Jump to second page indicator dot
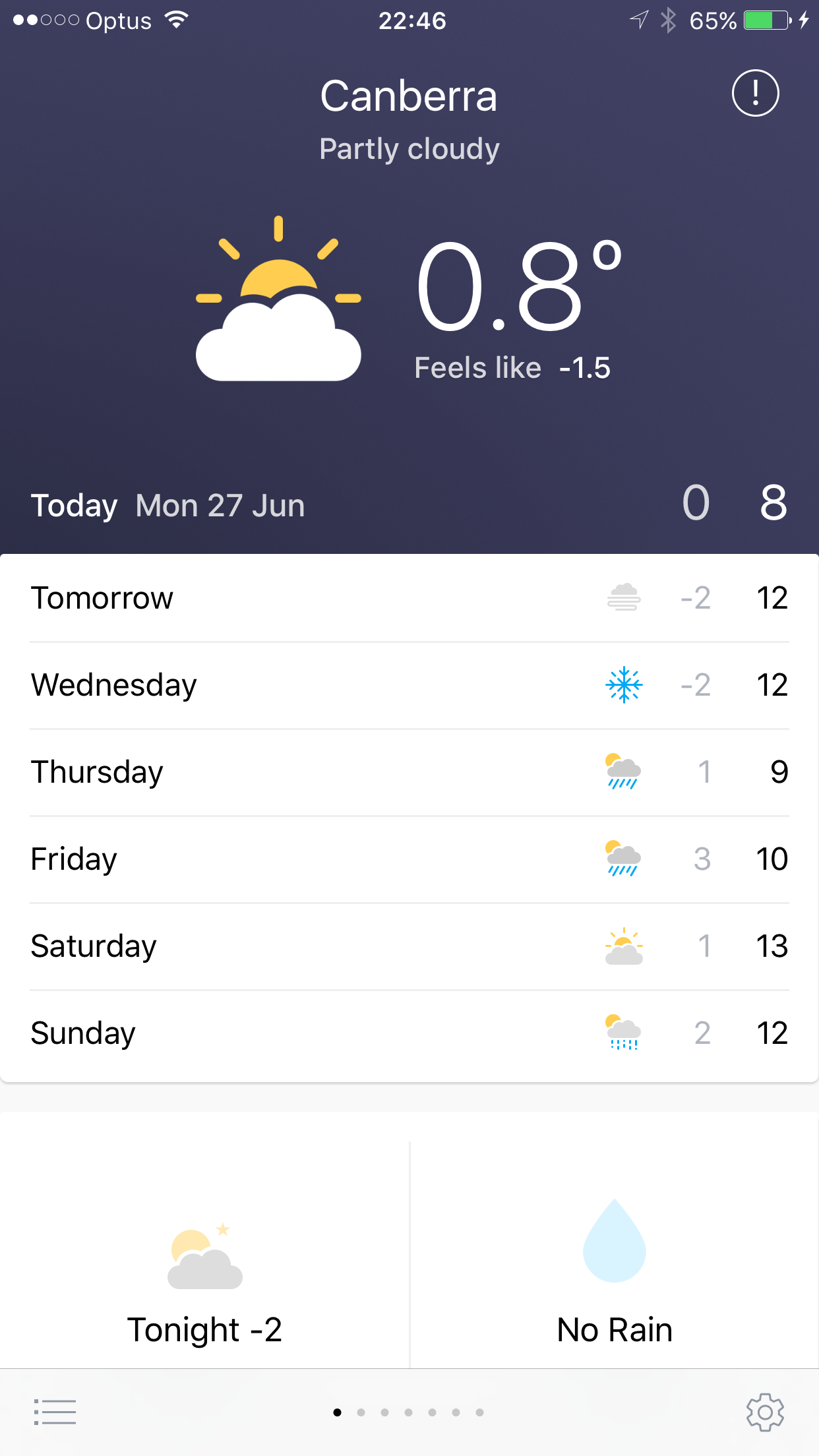The width and height of the screenshot is (819, 1456). [361, 1412]
